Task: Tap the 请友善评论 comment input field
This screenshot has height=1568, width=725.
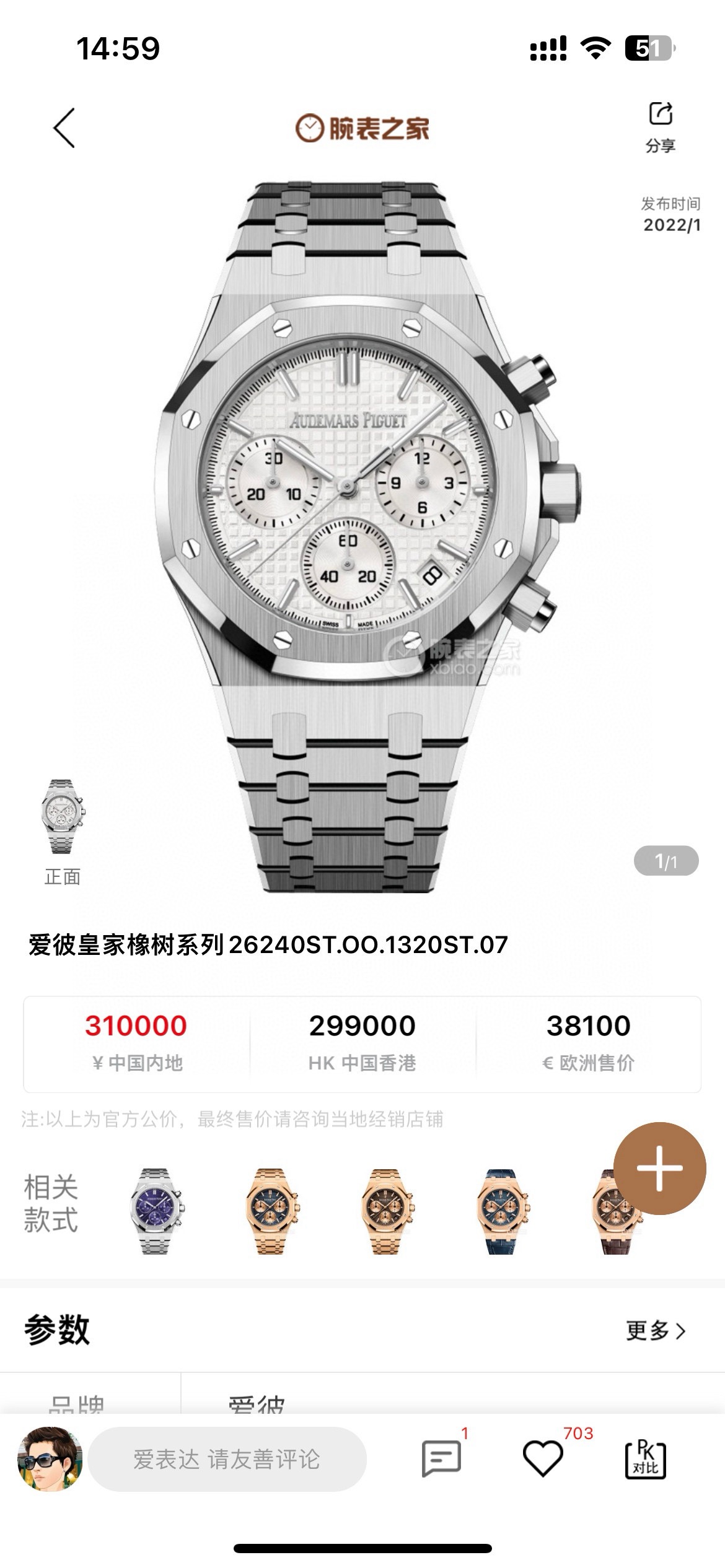Action: (227, 1459)
